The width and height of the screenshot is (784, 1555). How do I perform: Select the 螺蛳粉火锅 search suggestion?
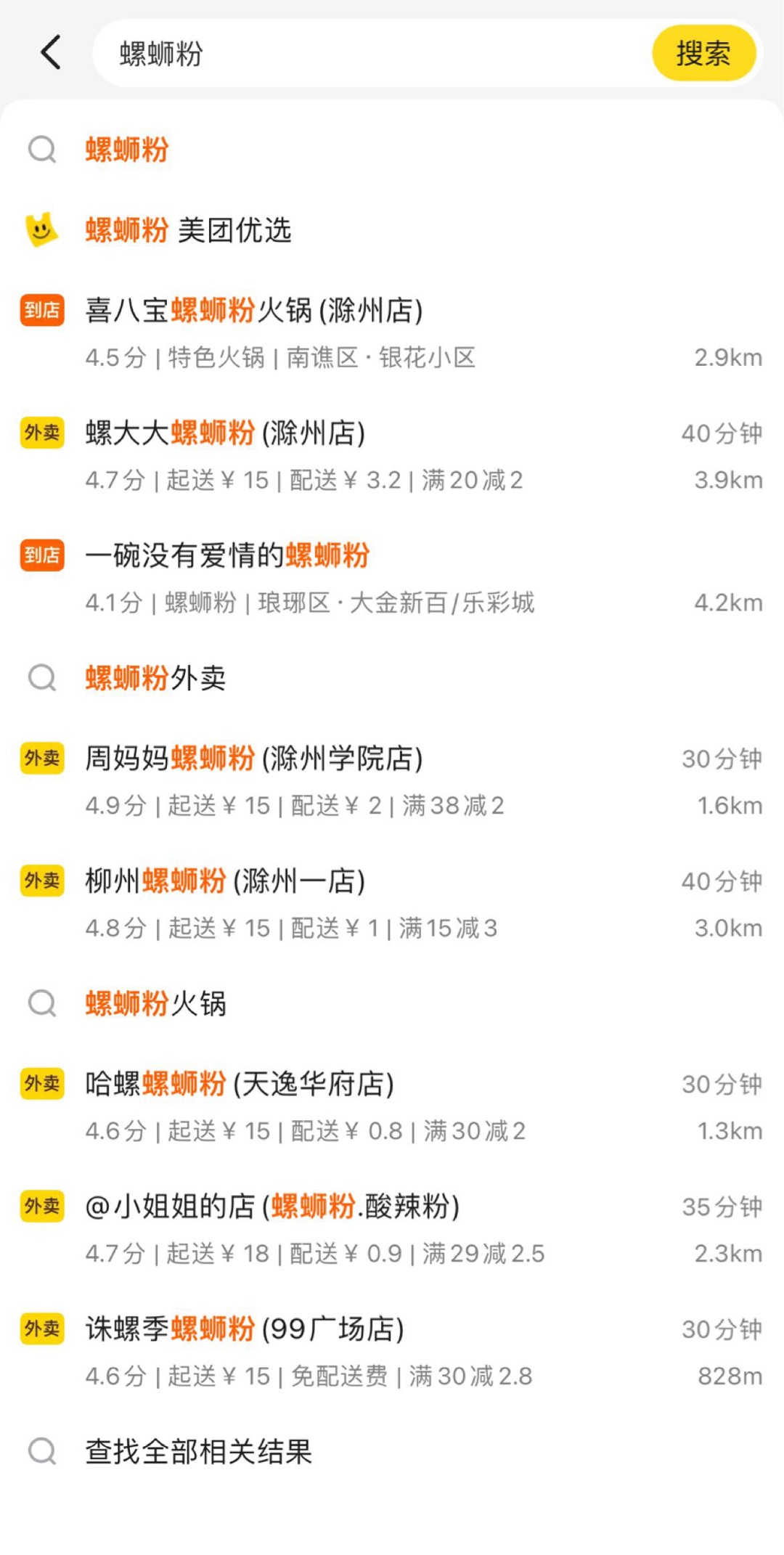tap(392, 1003)
